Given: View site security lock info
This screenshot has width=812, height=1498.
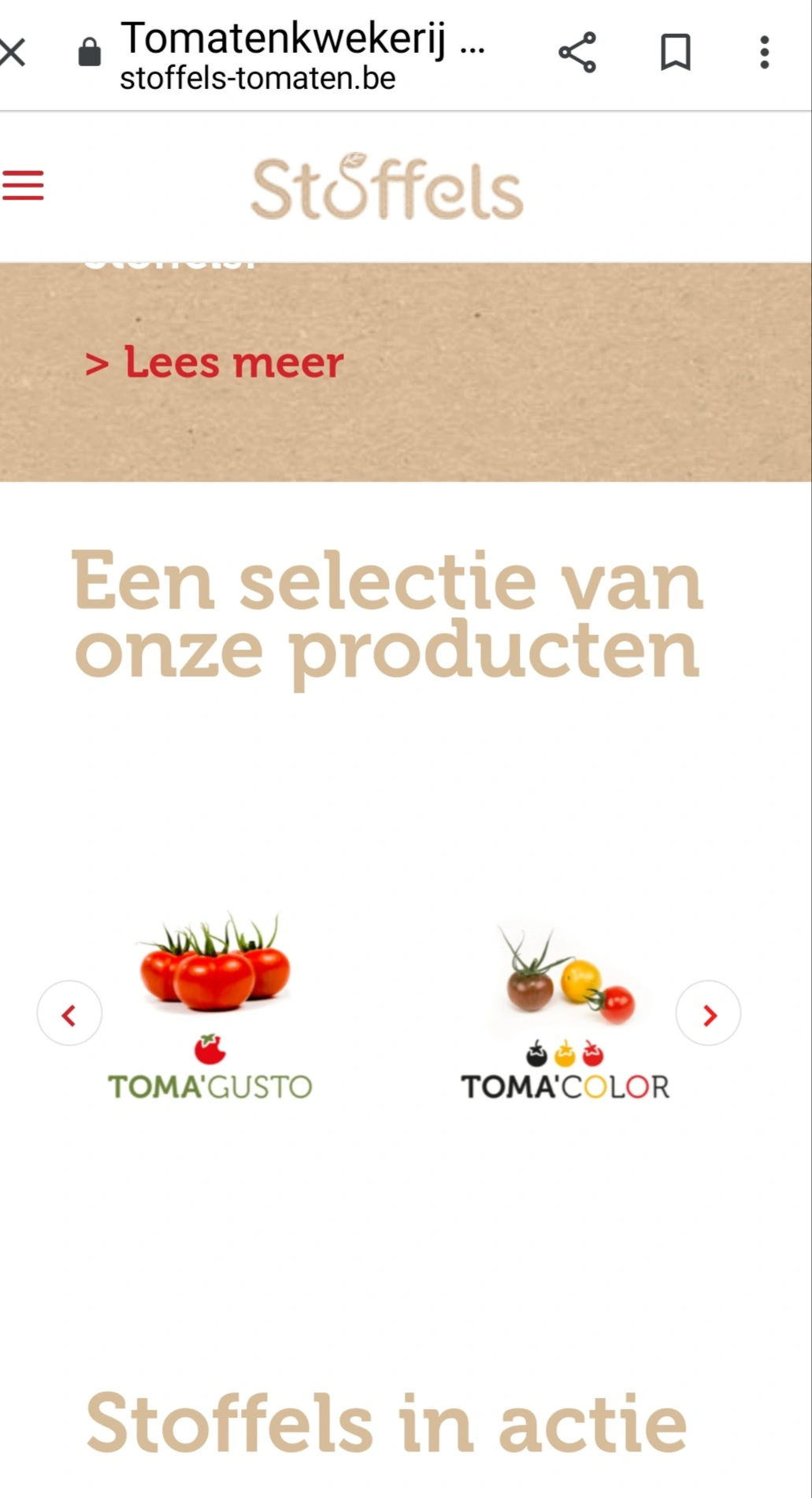Looking at the screenshot, I should [90, 54].
